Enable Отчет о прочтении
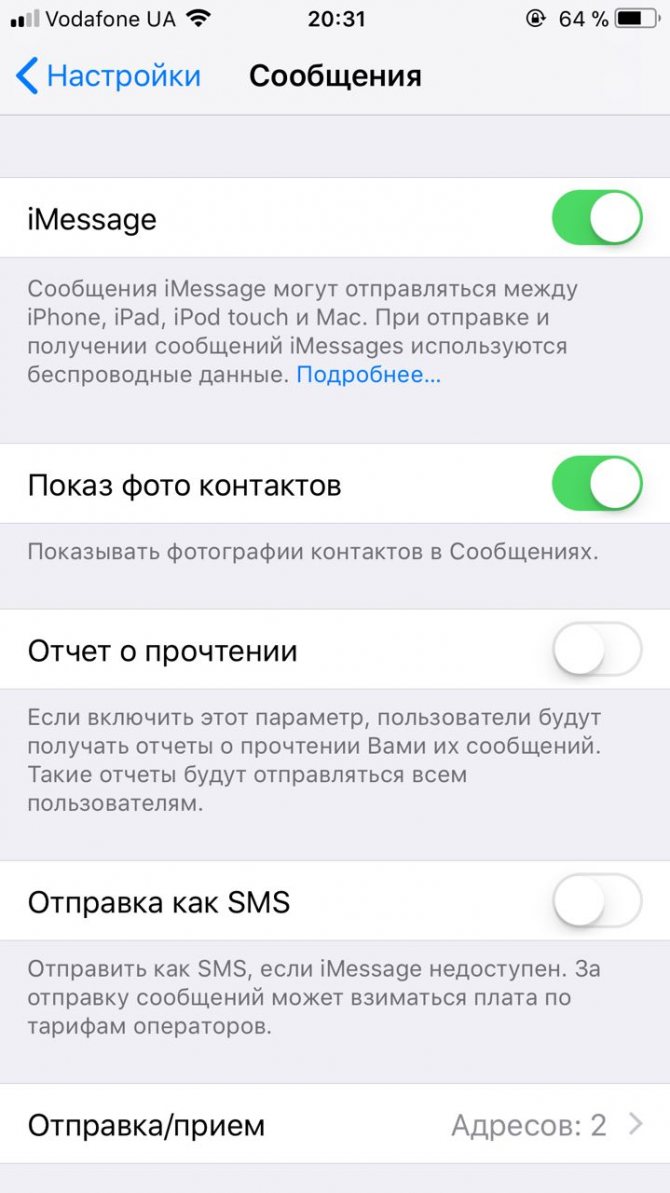 click(x=597, y=650)
